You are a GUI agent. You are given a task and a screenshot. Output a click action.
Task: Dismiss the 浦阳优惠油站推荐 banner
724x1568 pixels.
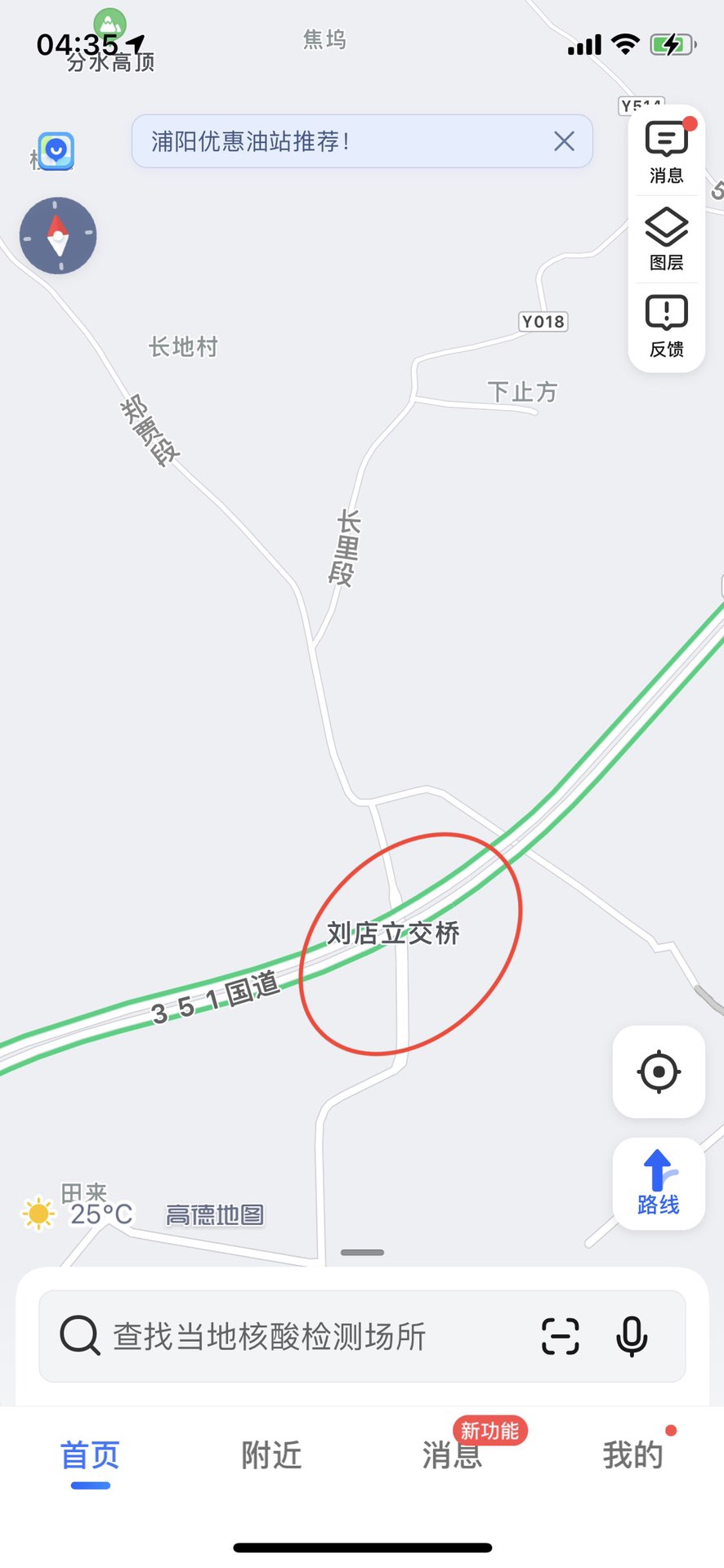(x=564, y=141)
